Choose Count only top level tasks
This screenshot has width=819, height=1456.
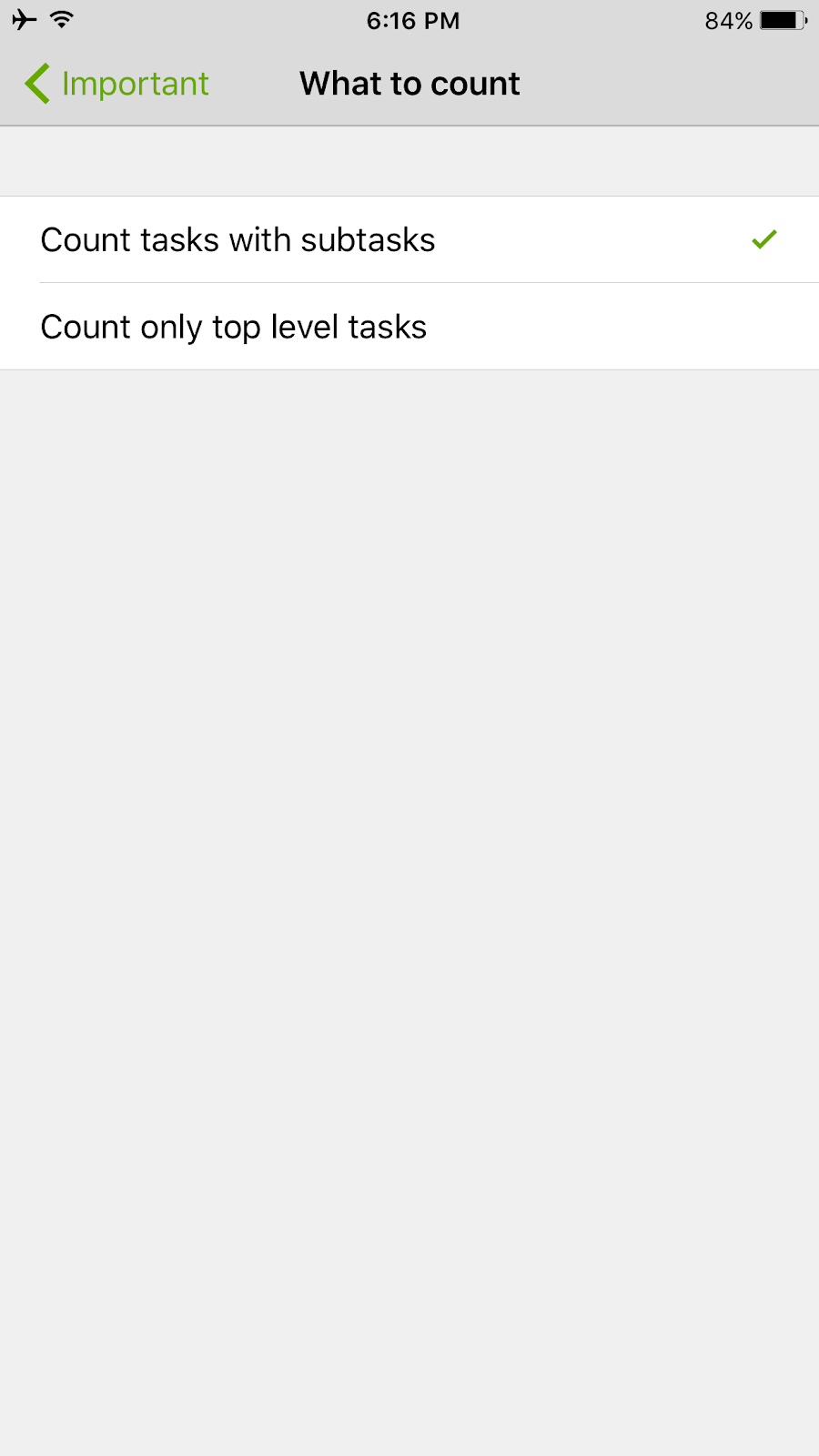click(x=409, y=327)
